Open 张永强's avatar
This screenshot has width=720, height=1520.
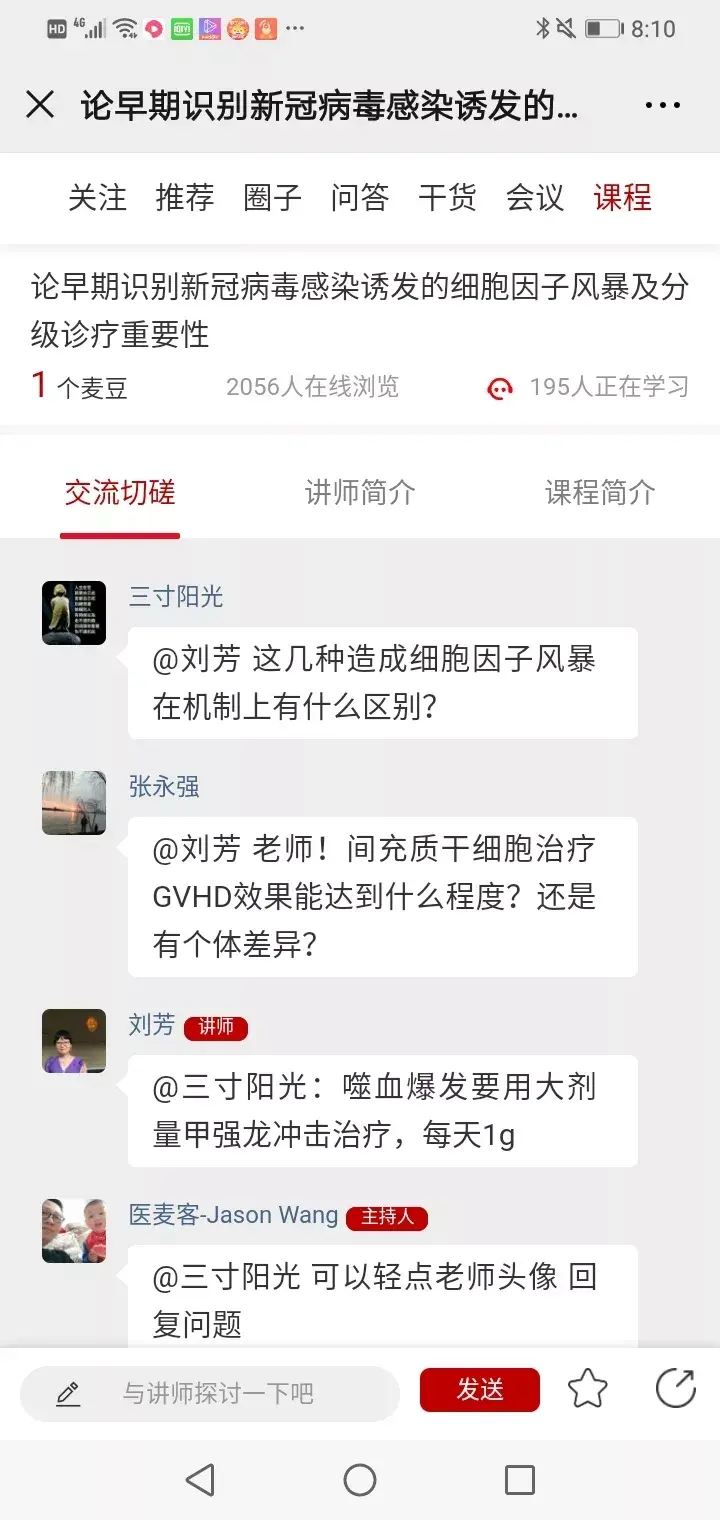(74, 803)
